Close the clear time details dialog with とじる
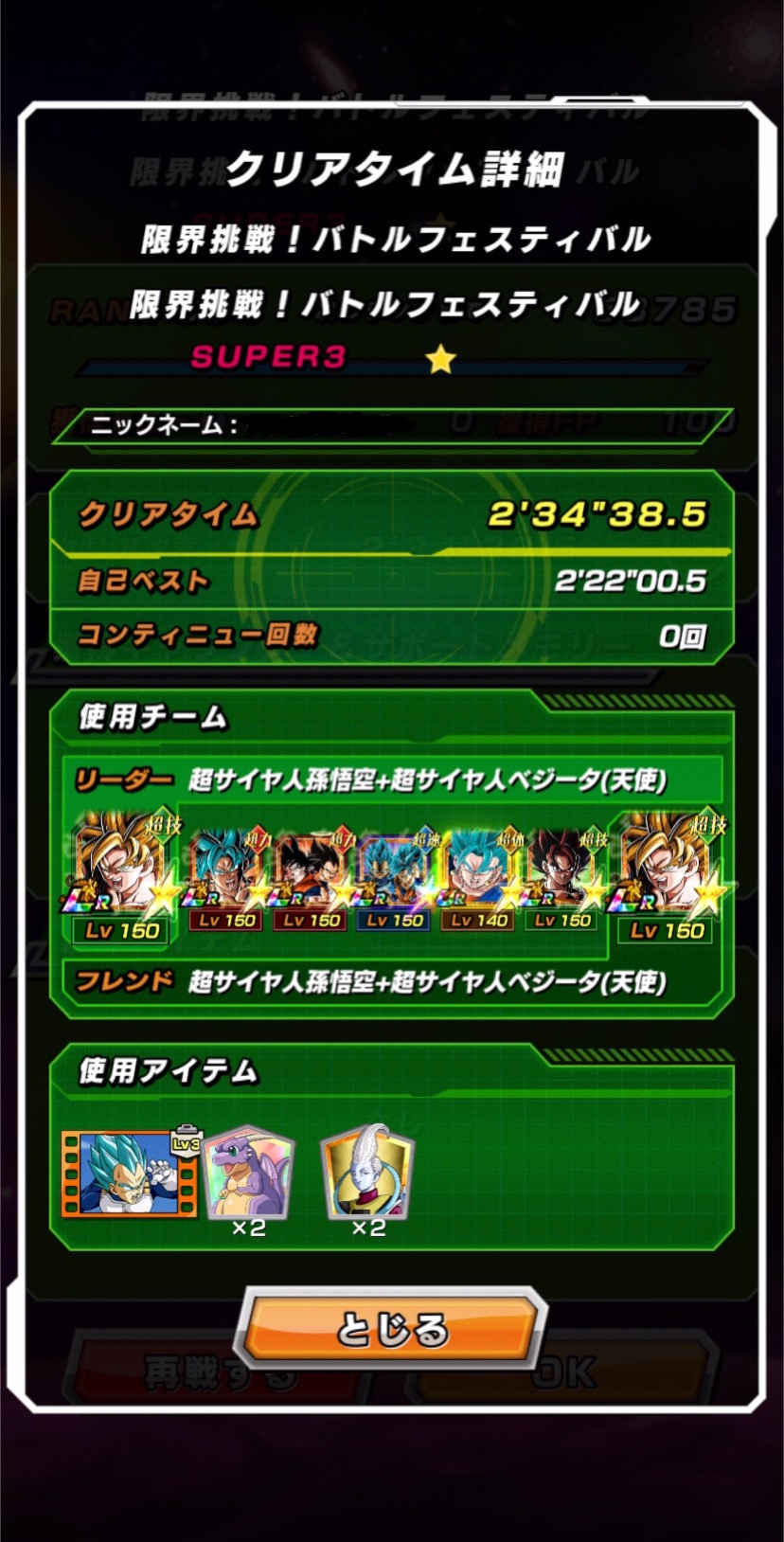Screen dimensions: 784x1542 [x=391, y=1329]
